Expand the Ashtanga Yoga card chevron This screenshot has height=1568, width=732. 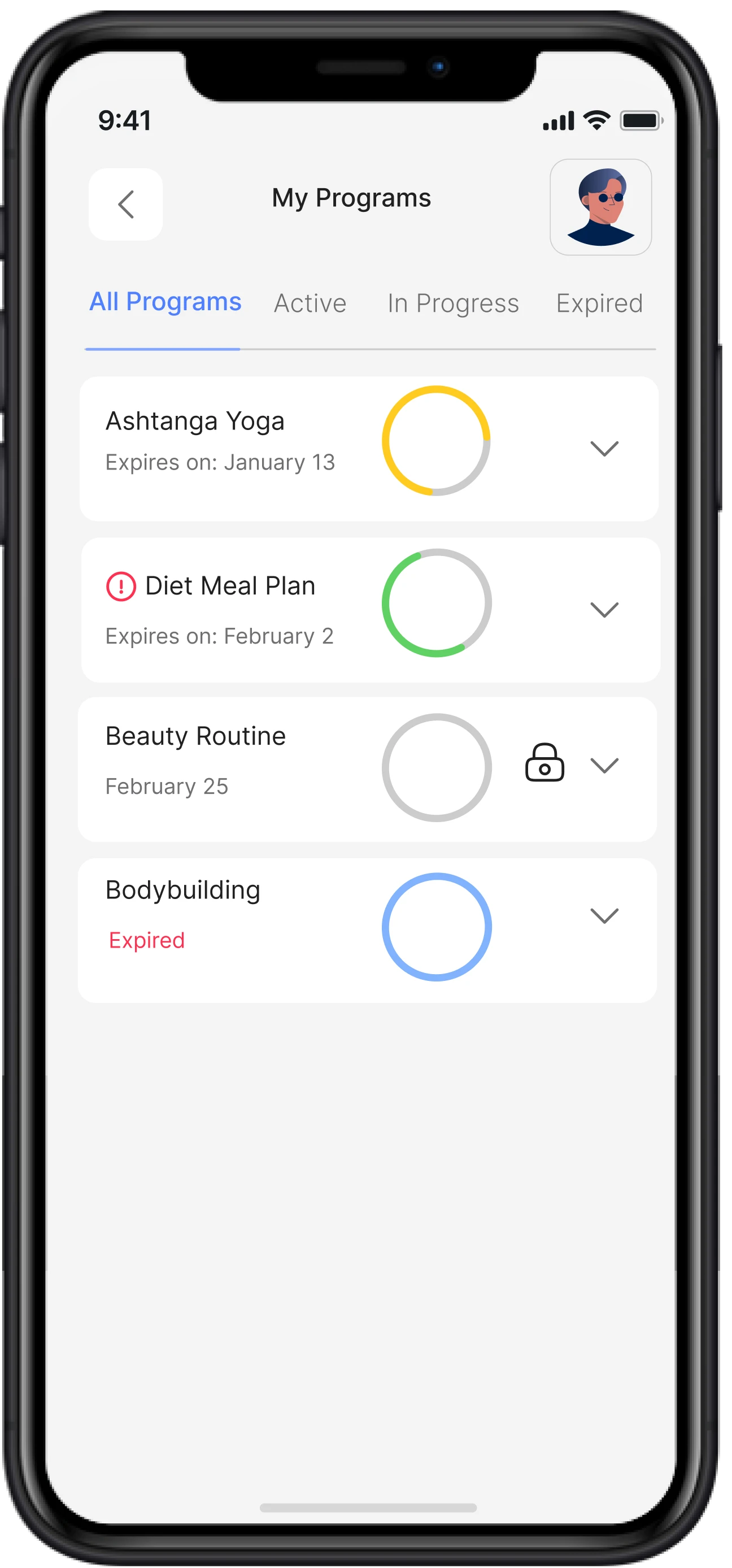pos(604,449)
